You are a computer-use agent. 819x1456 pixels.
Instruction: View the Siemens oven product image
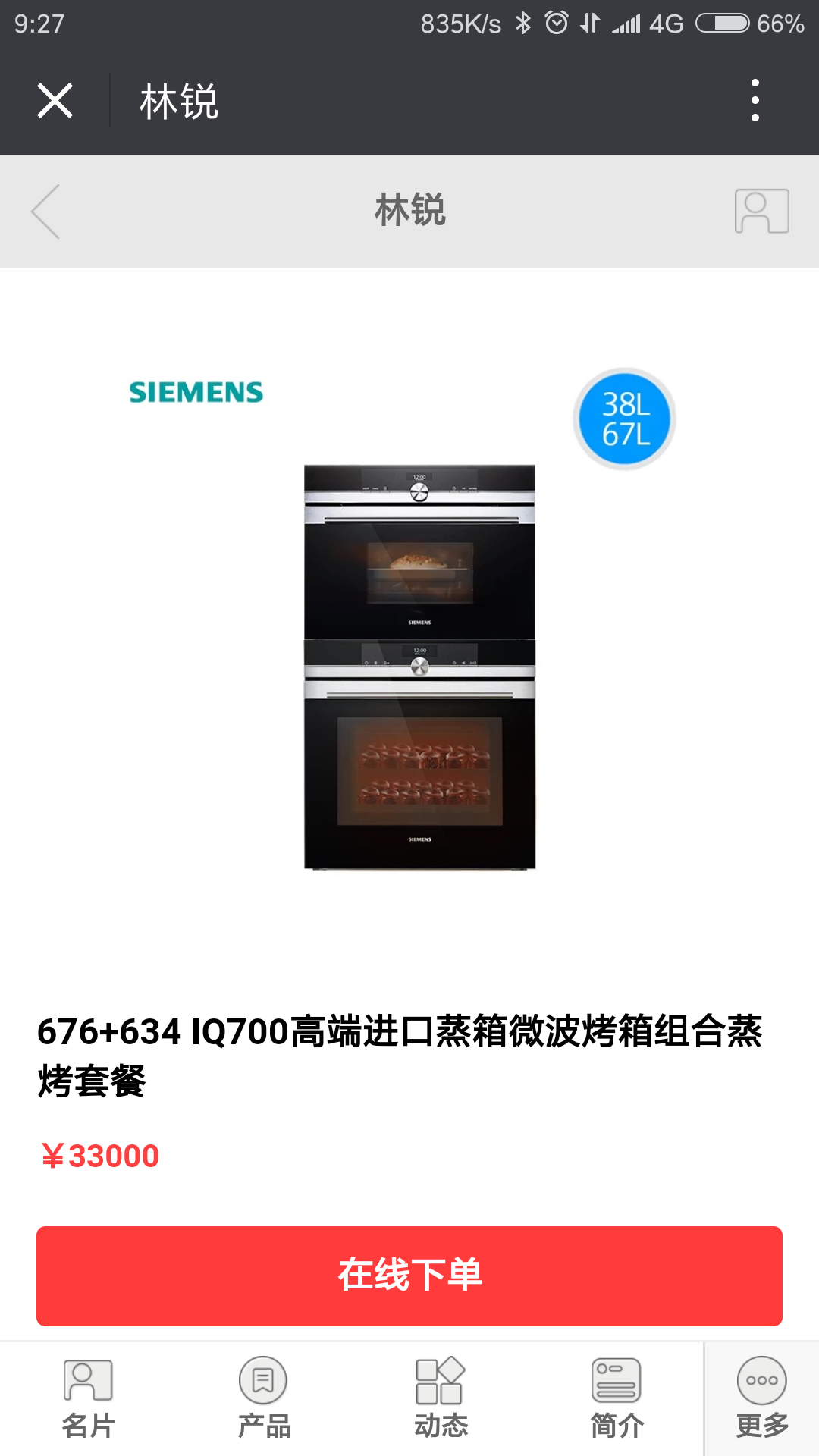point(419,666)
